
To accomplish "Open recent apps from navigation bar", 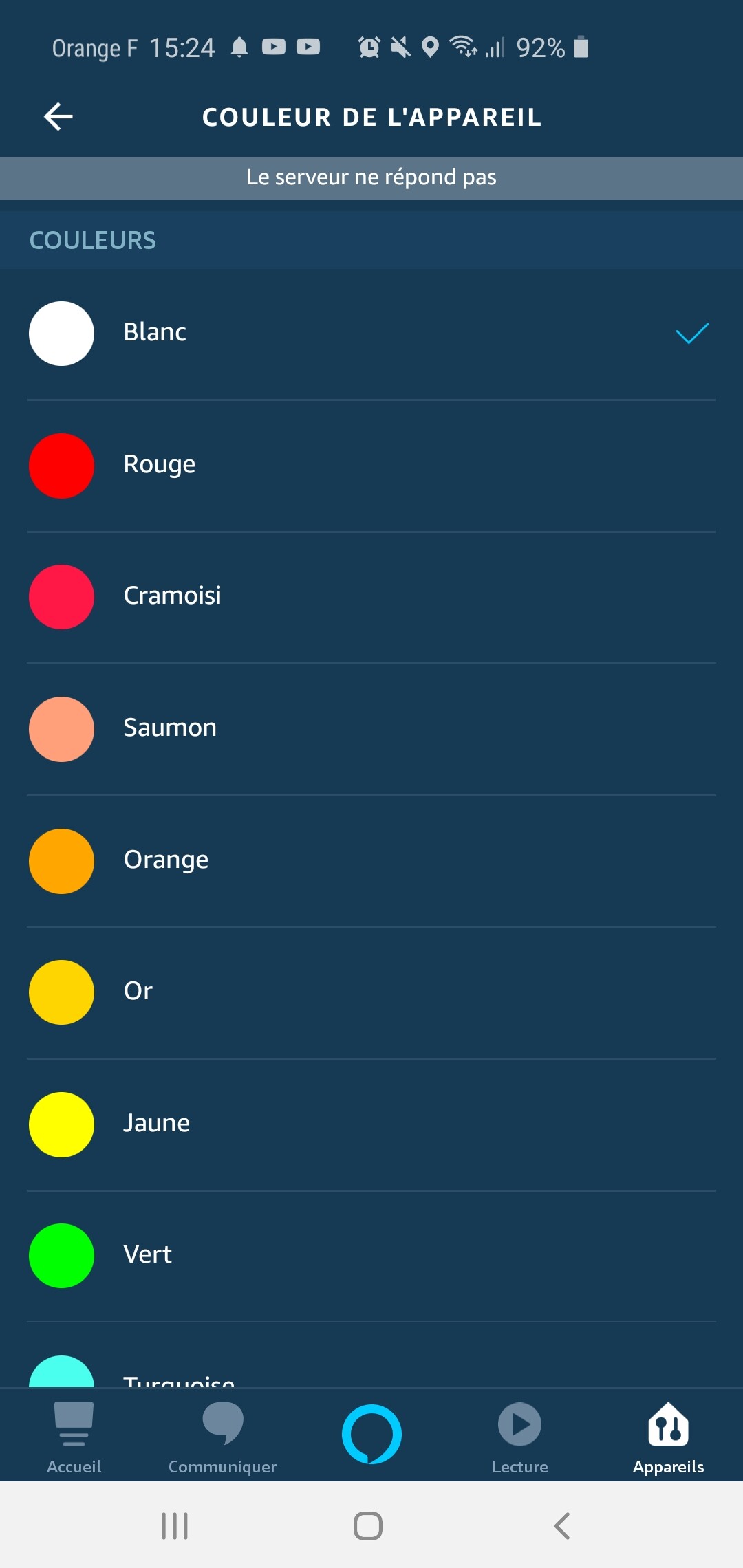I will (175, 1526).
